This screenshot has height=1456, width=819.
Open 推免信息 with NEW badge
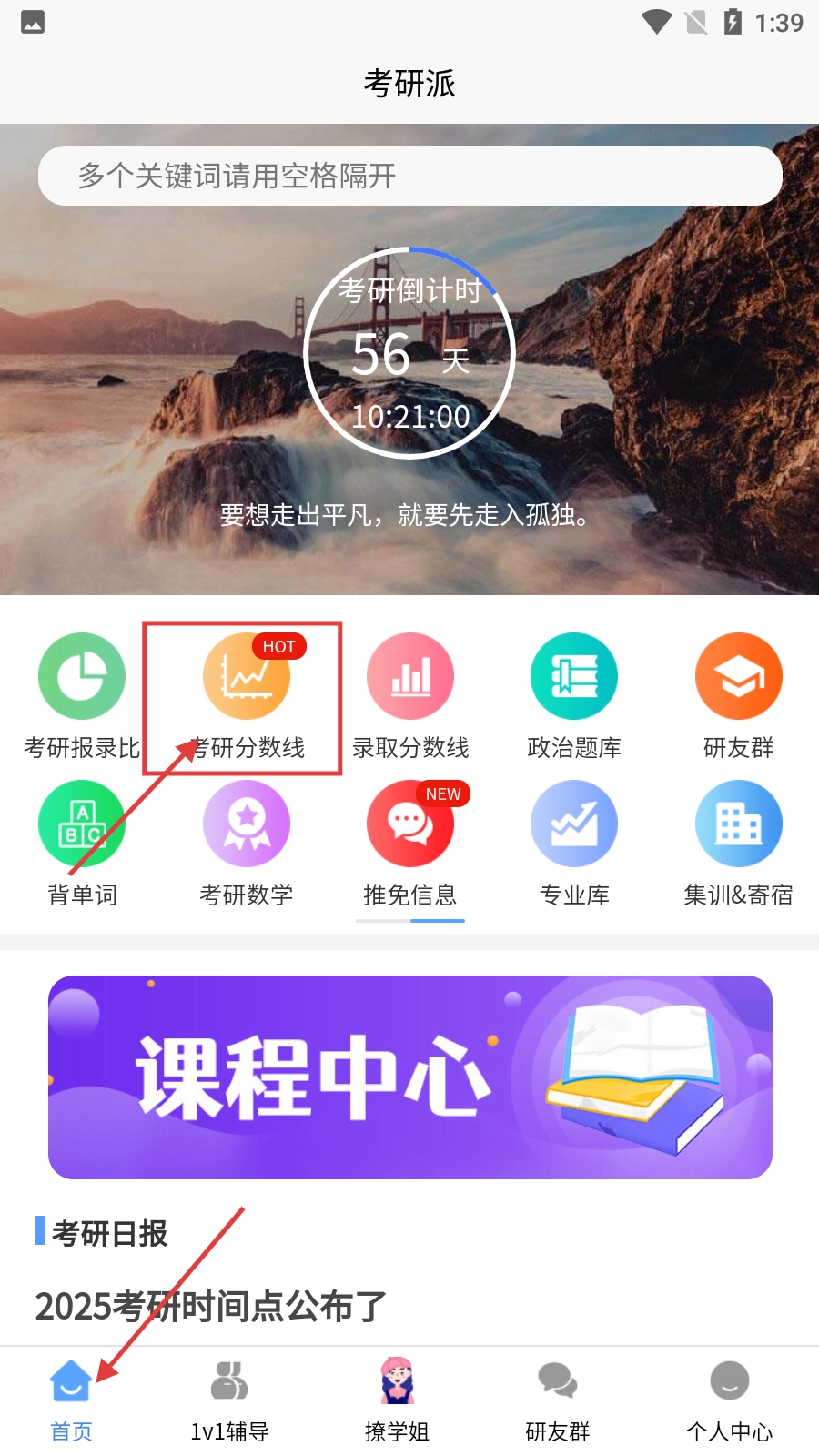(410, 844)
